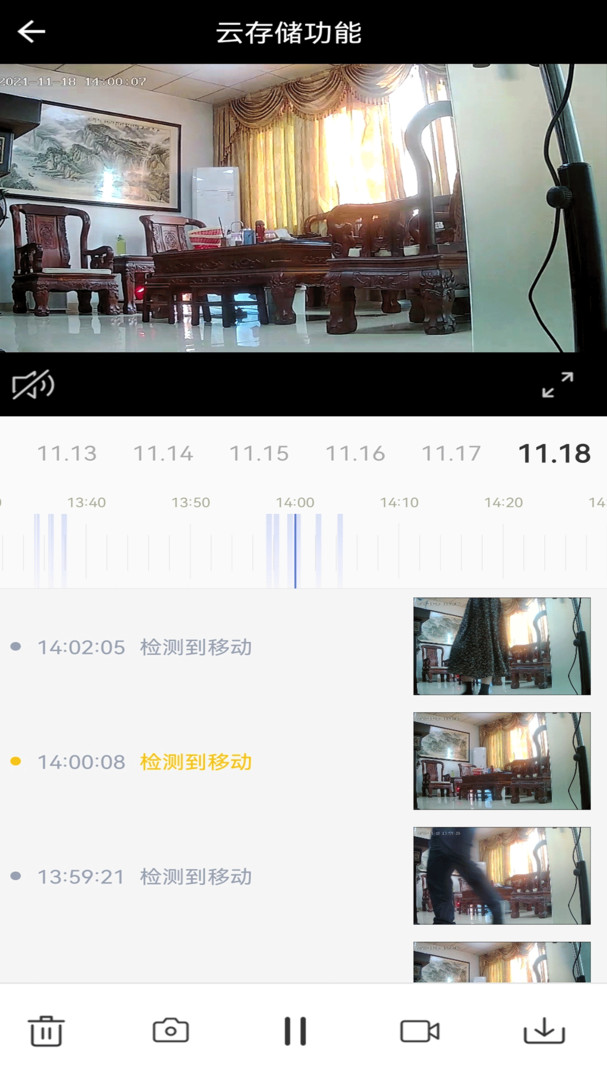Select date 11.15
This screenshot has width=607, height=1080.
pyautogui.click(x=259, y=454)
